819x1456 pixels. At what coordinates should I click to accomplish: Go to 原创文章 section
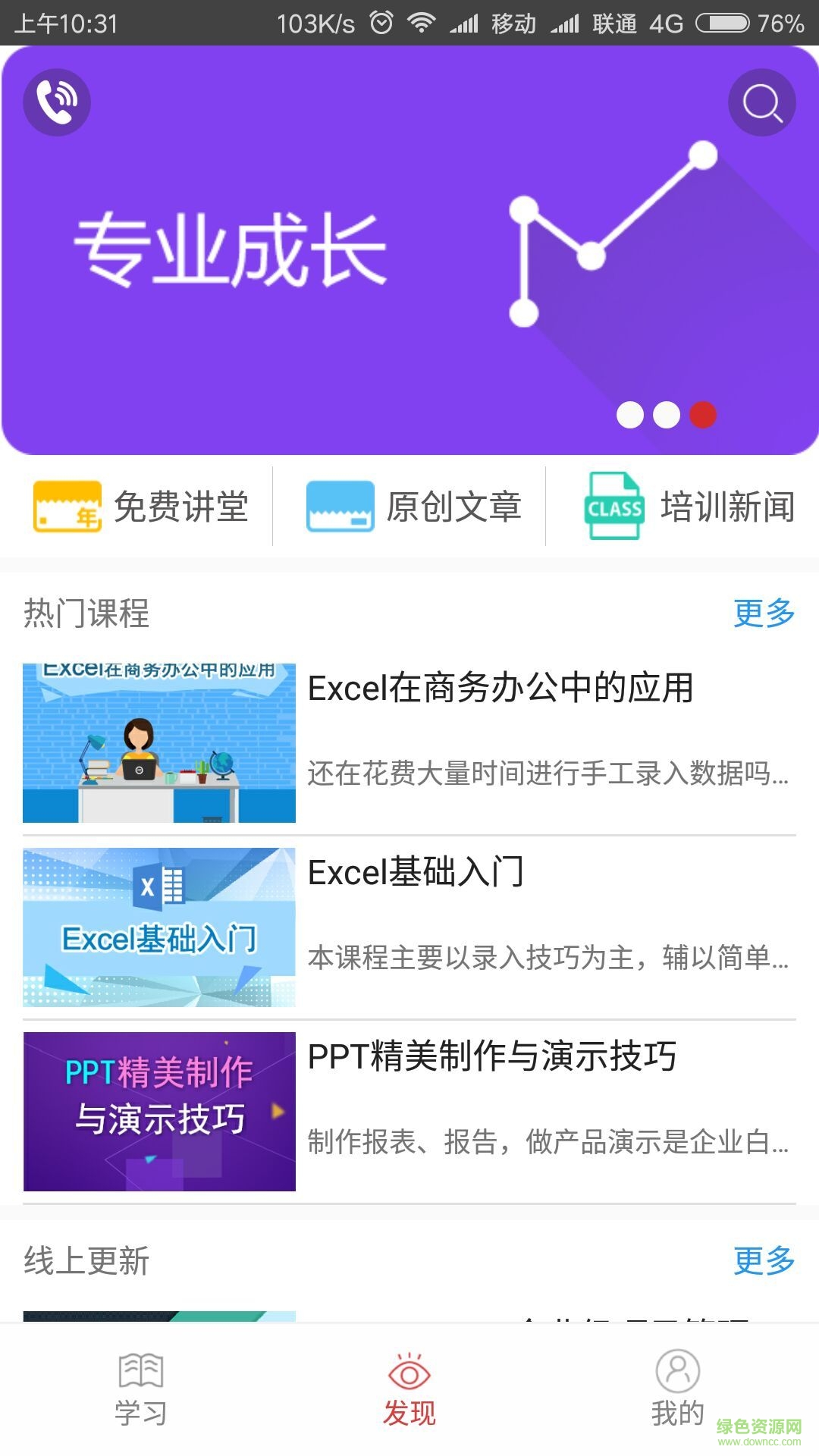click(x=413, y=507)
